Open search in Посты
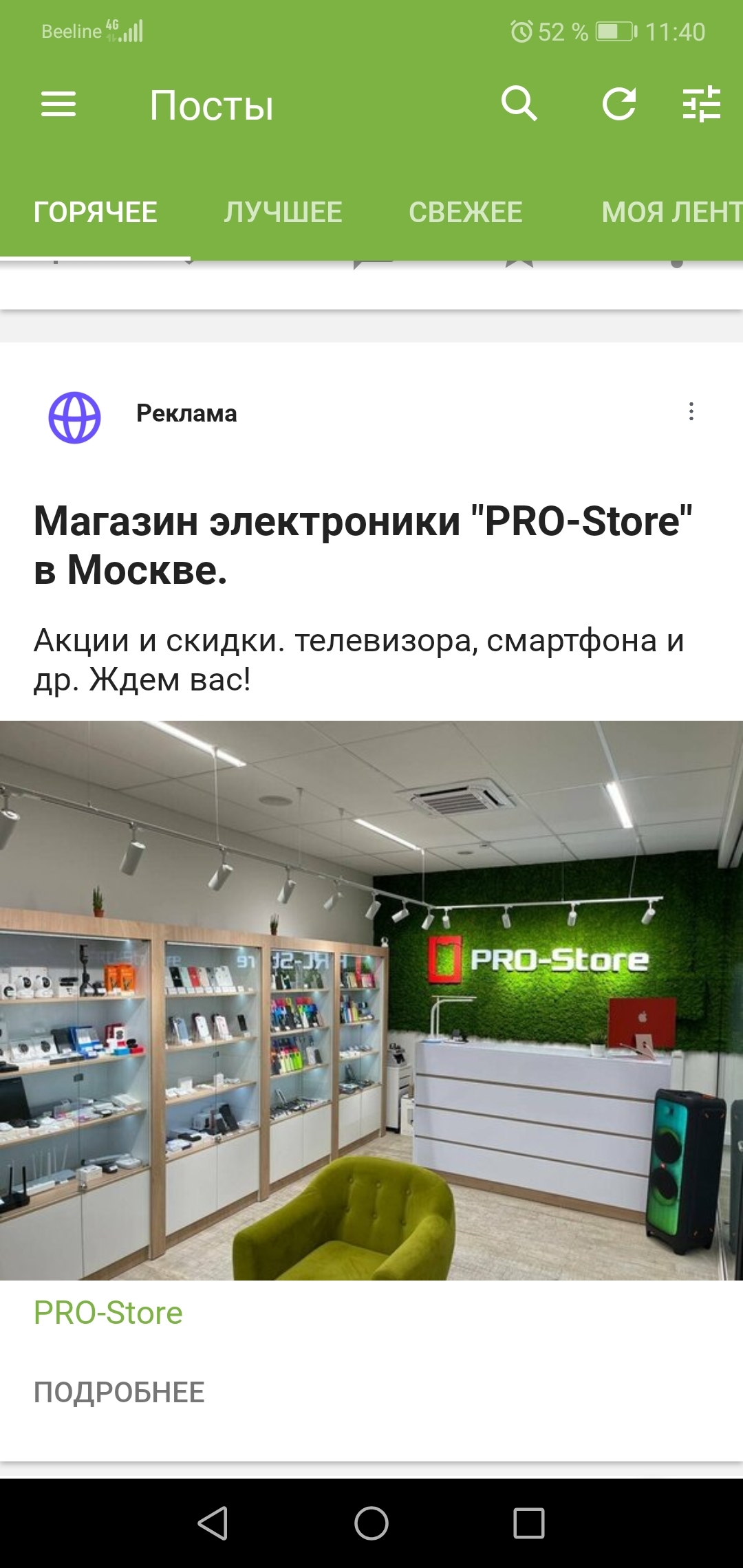Viewport: 743px width, 1568px height. point(519,105)
